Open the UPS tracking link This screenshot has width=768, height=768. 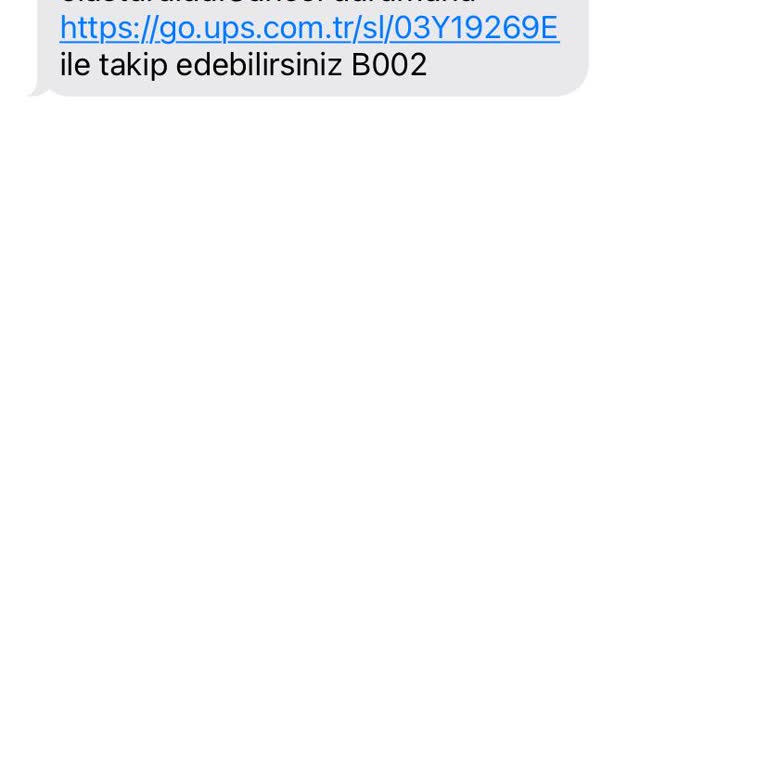(x=309, y=28)
